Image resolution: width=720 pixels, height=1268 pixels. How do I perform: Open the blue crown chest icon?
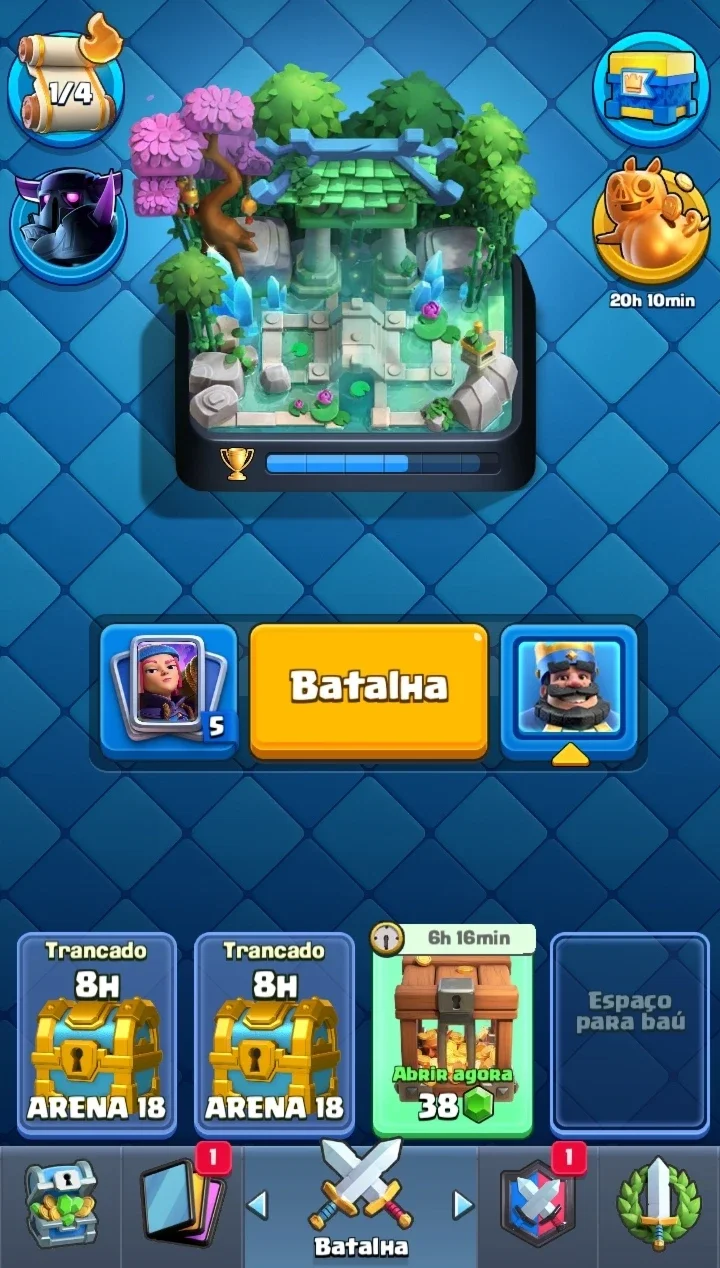pyautogui.click(x=651, y=88)
